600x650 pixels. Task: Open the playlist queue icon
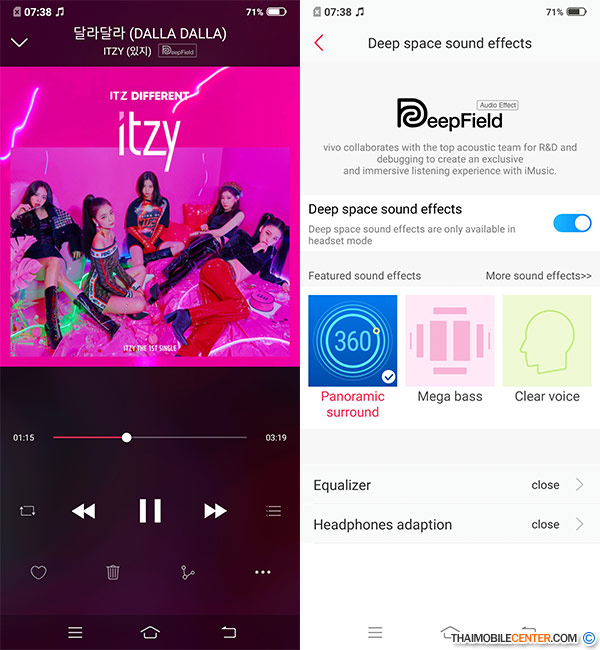click(273, 511)
